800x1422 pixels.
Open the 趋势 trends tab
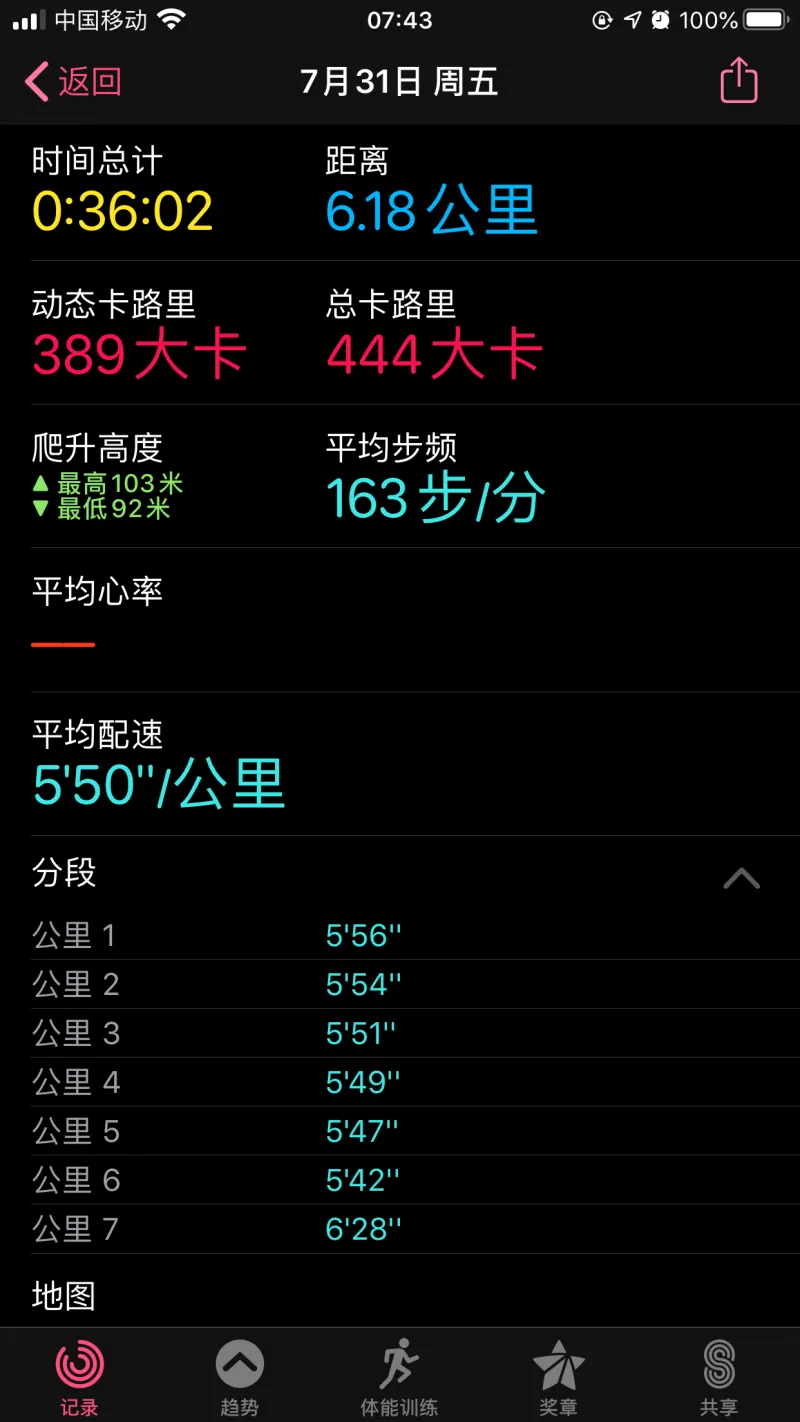239,1378
